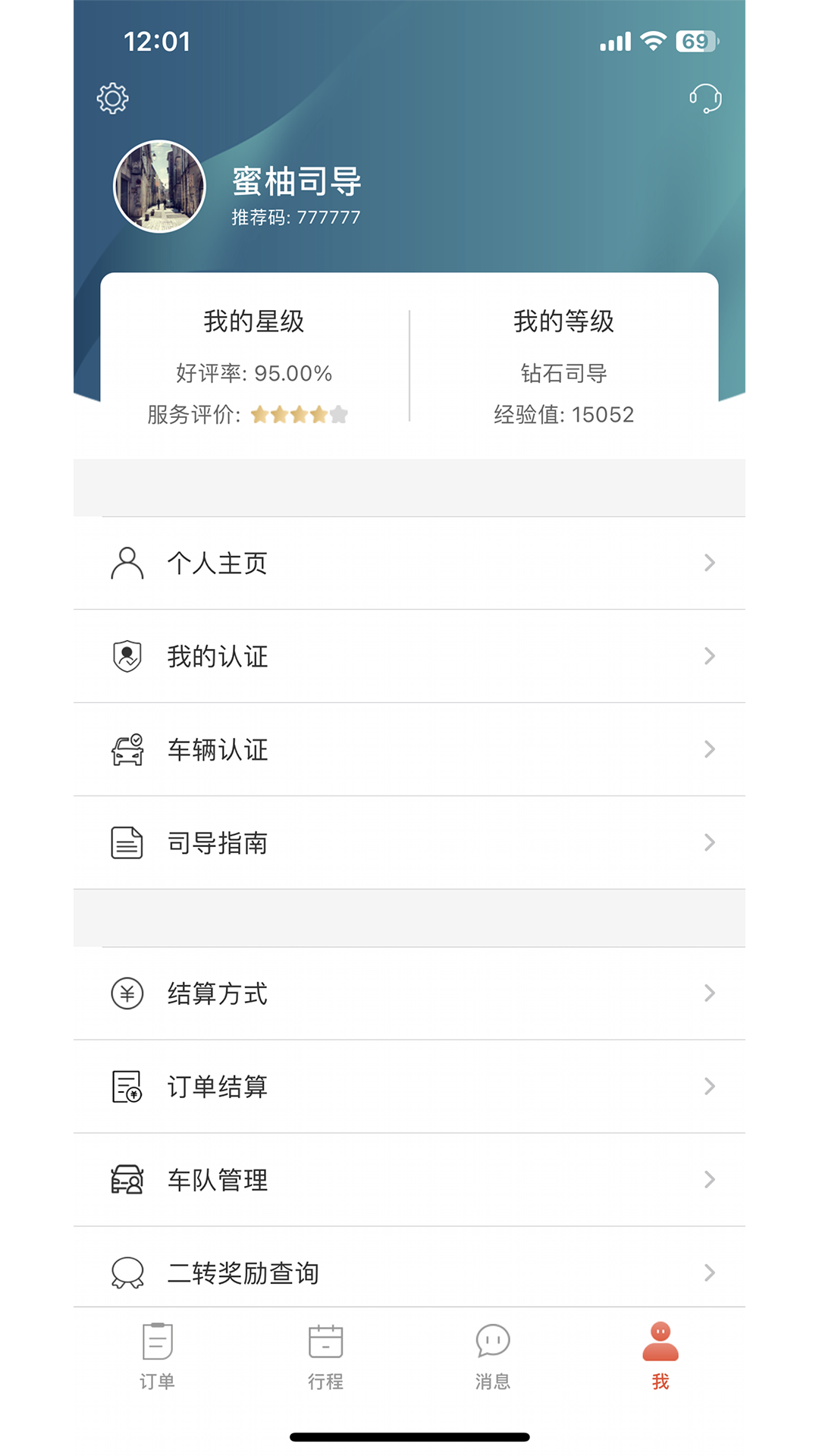The image size is (819, 1456).
Task: Select the 个人主页 person icon
Action: pyautogui.click(x=127, y=563)
